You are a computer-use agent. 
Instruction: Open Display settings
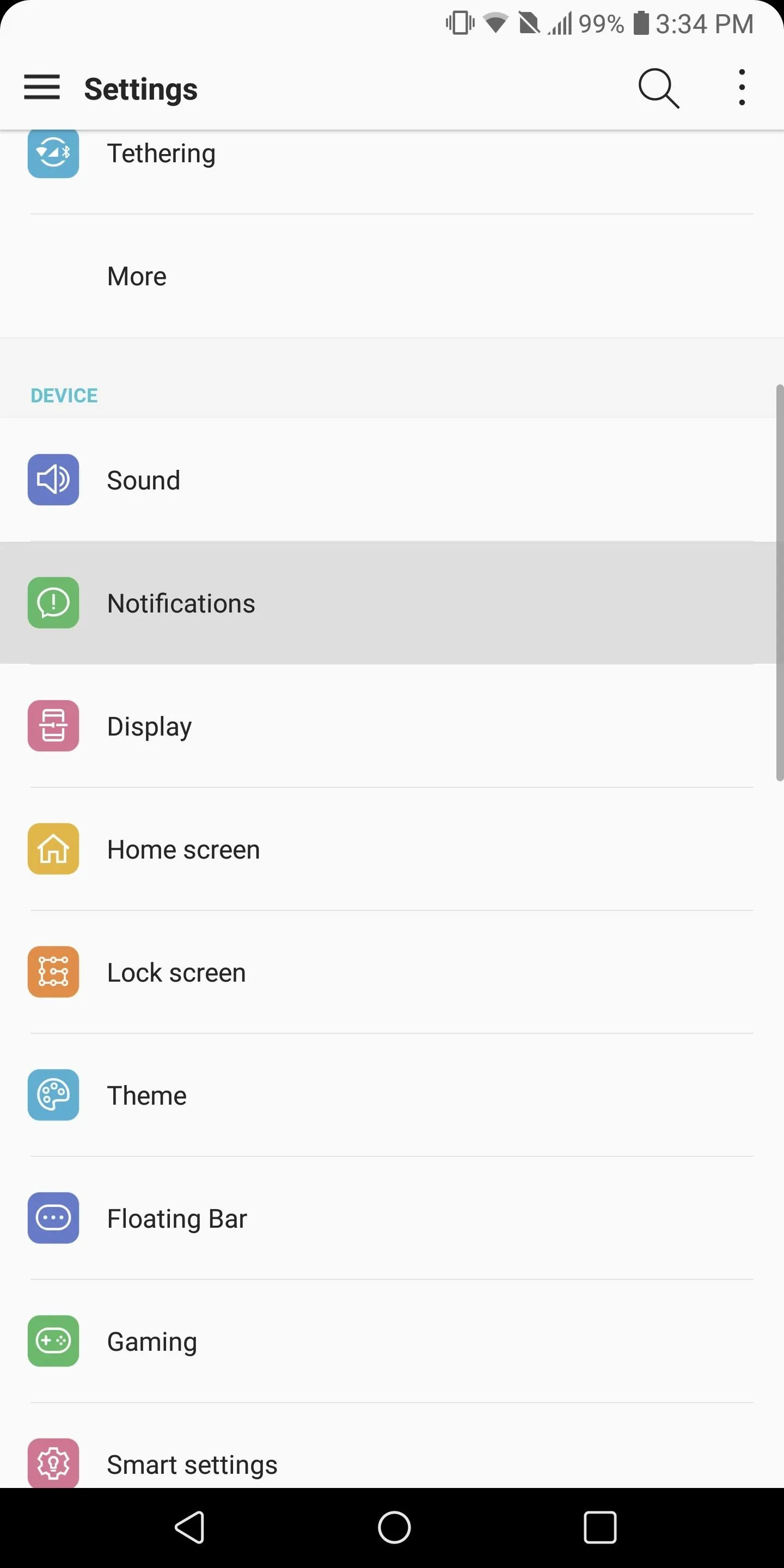[392, 726]
